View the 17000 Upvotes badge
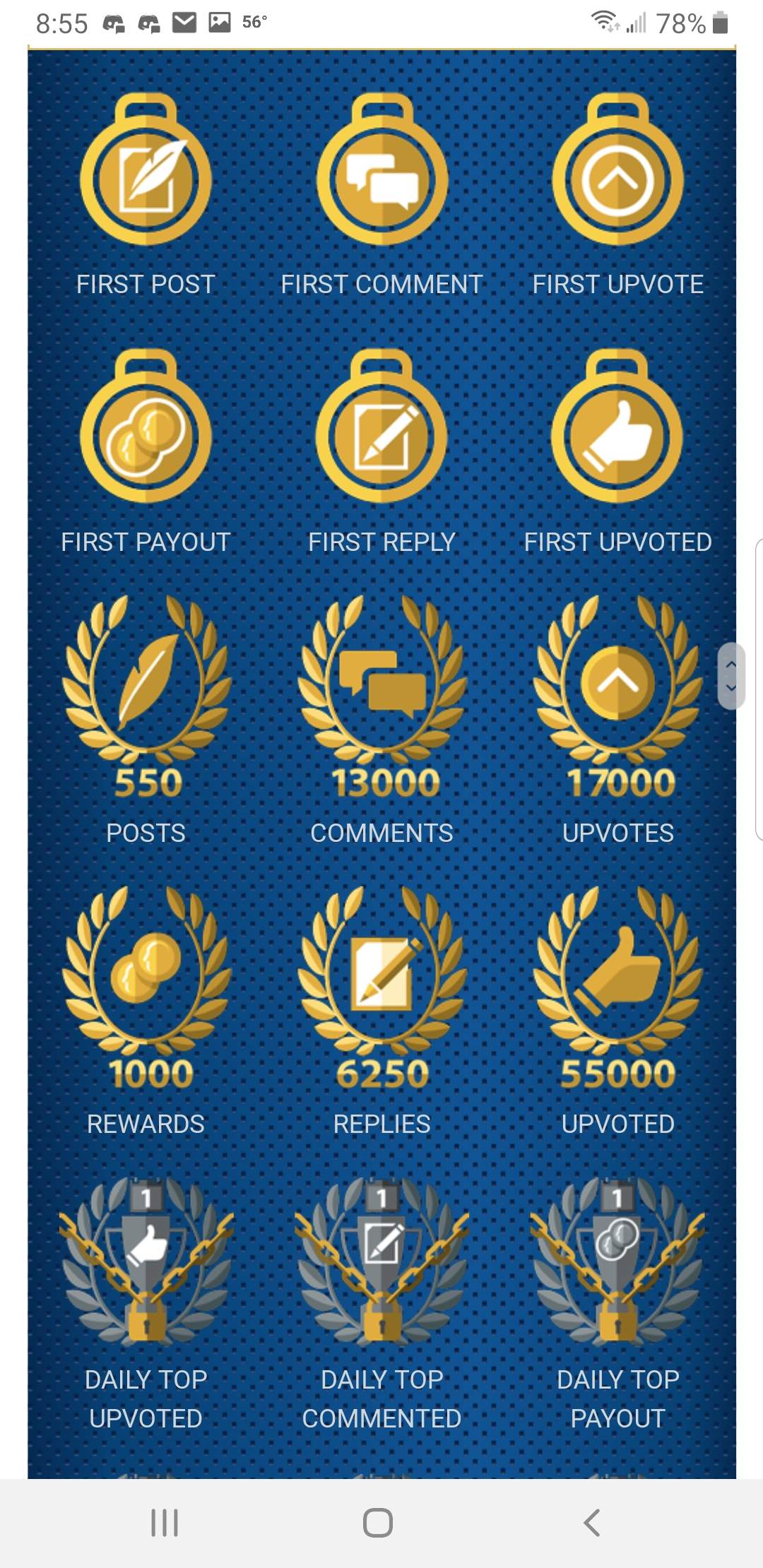This screenshot has width=763, height=1568. 618,699
